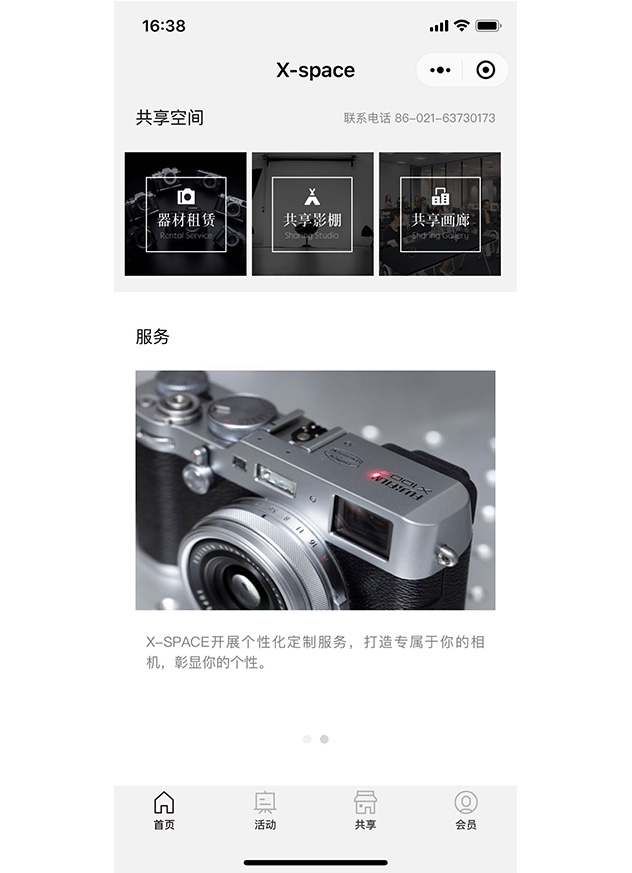This screenshot has width=632, height=873.
Task: Open the 共享影棚 sharing studio tile
Action: coord(312,214)
